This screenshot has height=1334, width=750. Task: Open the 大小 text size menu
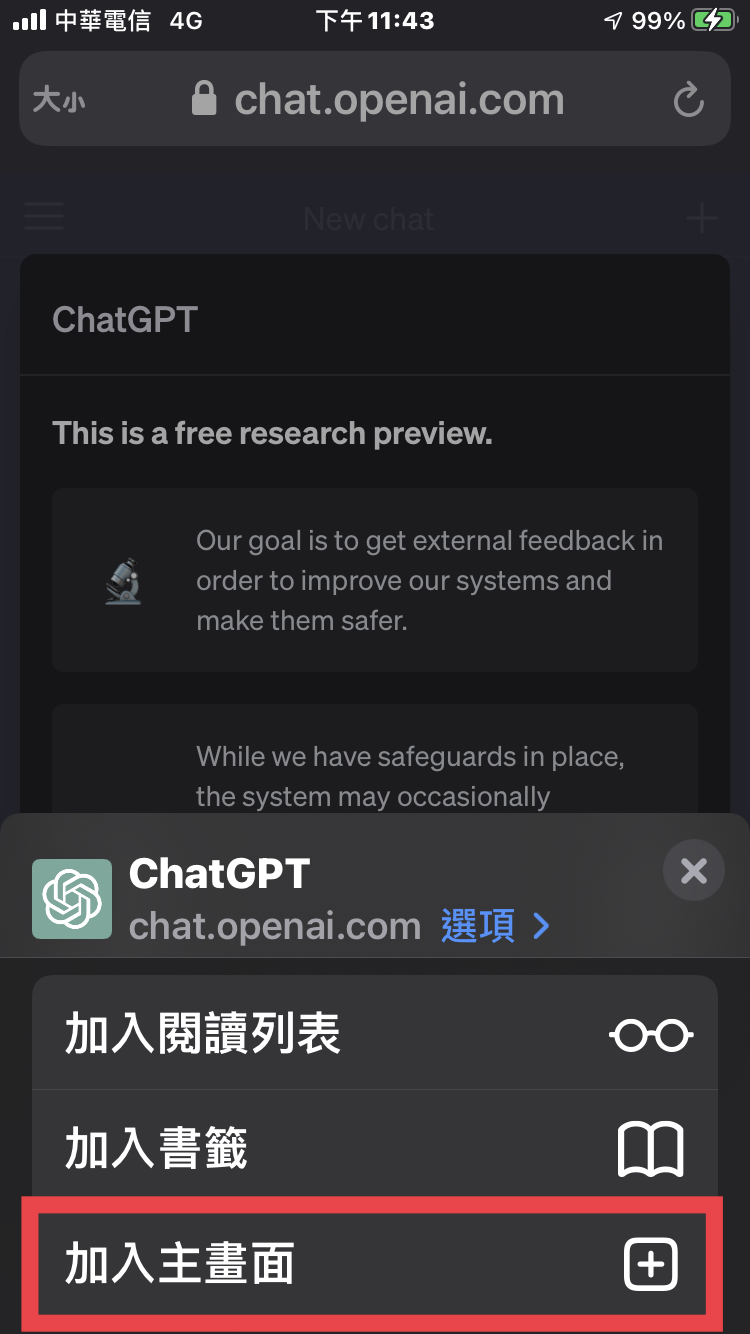[59, 100]
